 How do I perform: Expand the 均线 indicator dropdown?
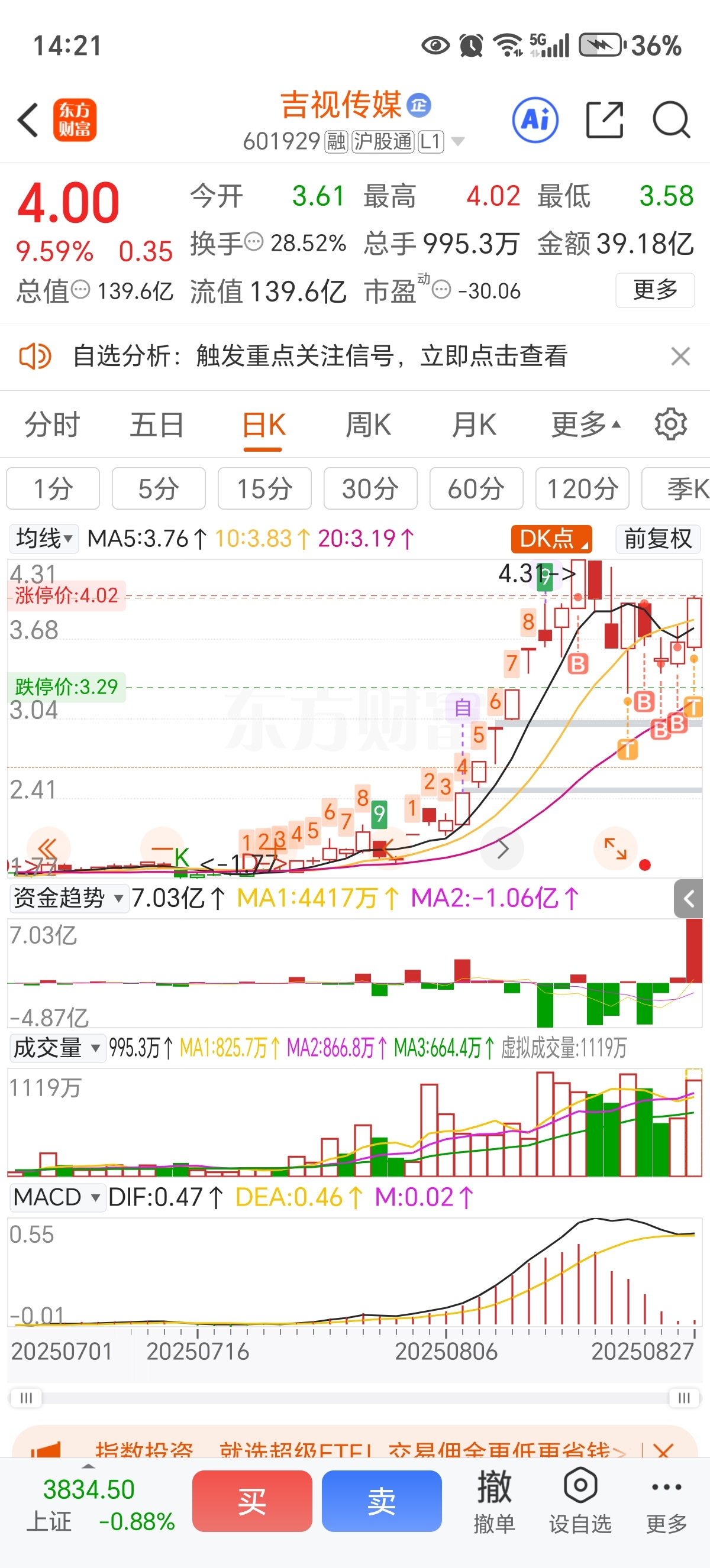click(44, 539)
